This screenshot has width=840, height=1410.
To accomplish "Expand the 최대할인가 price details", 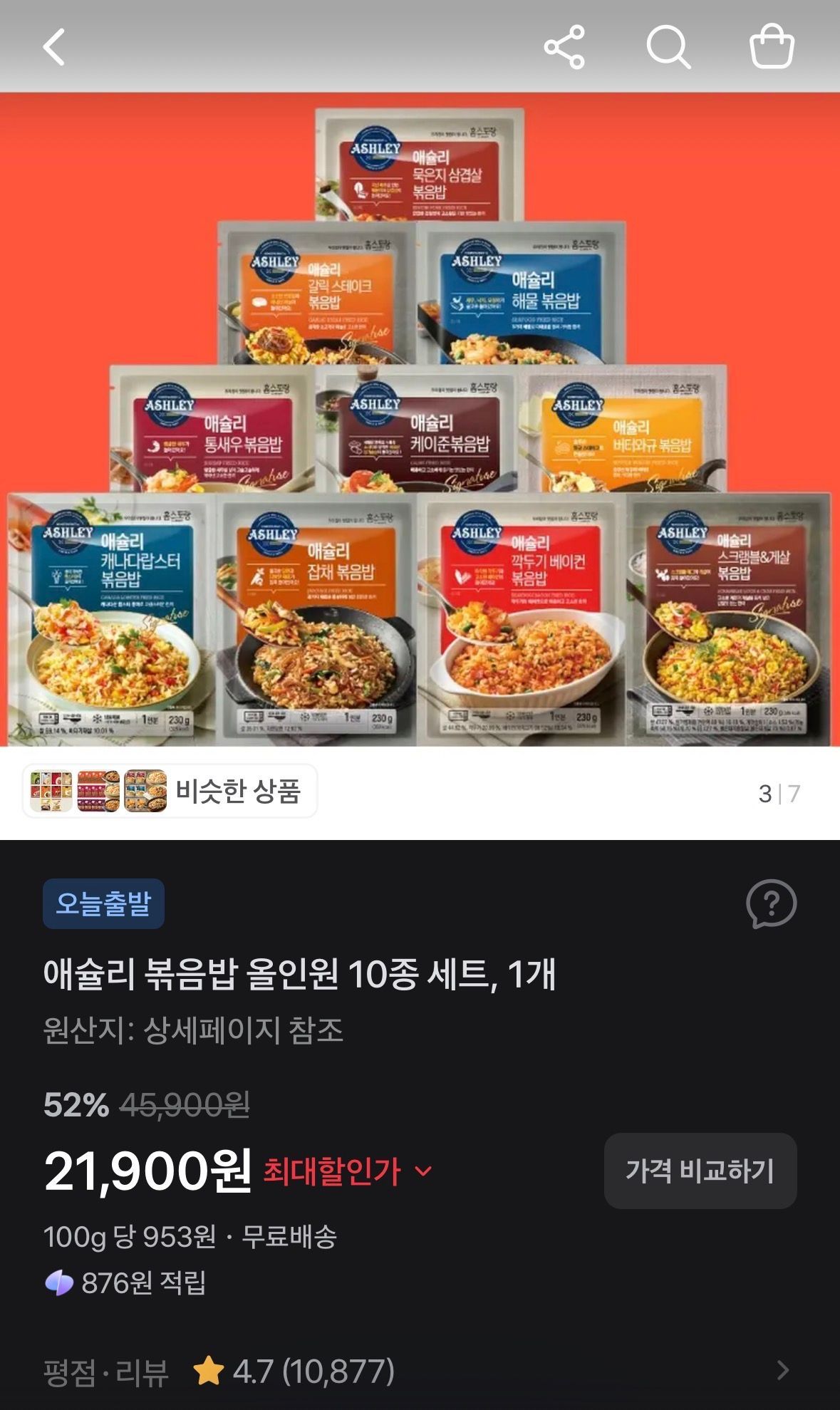I will 348,1171.
